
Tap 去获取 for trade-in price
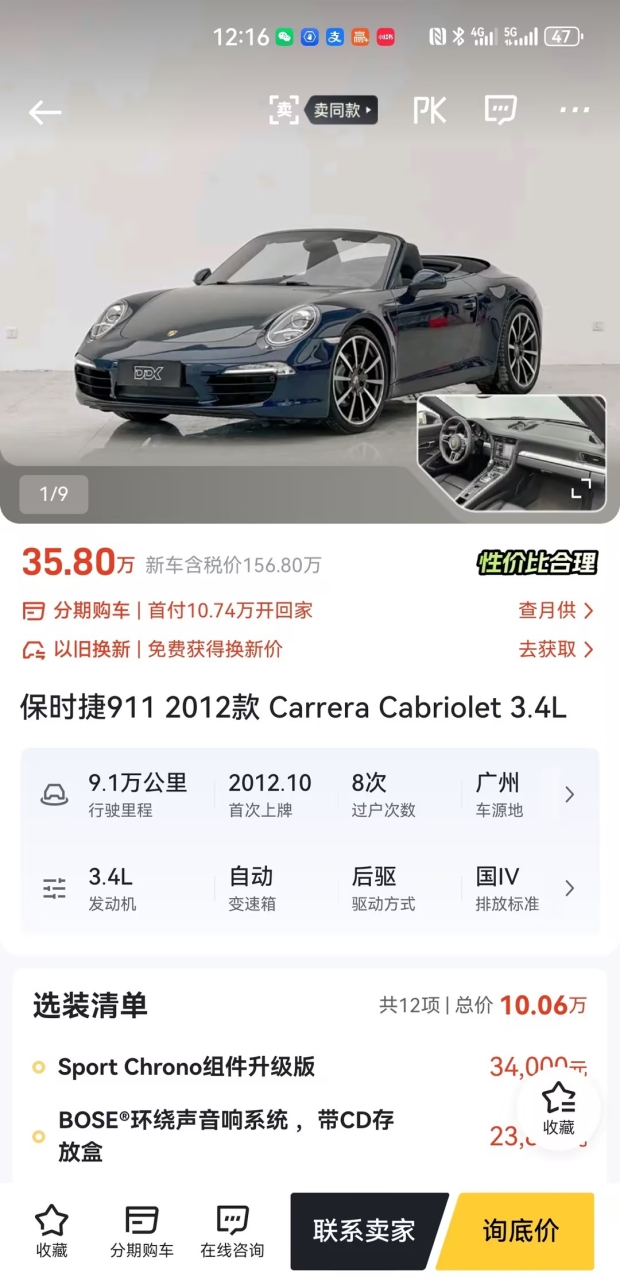(x=555, y=649)
